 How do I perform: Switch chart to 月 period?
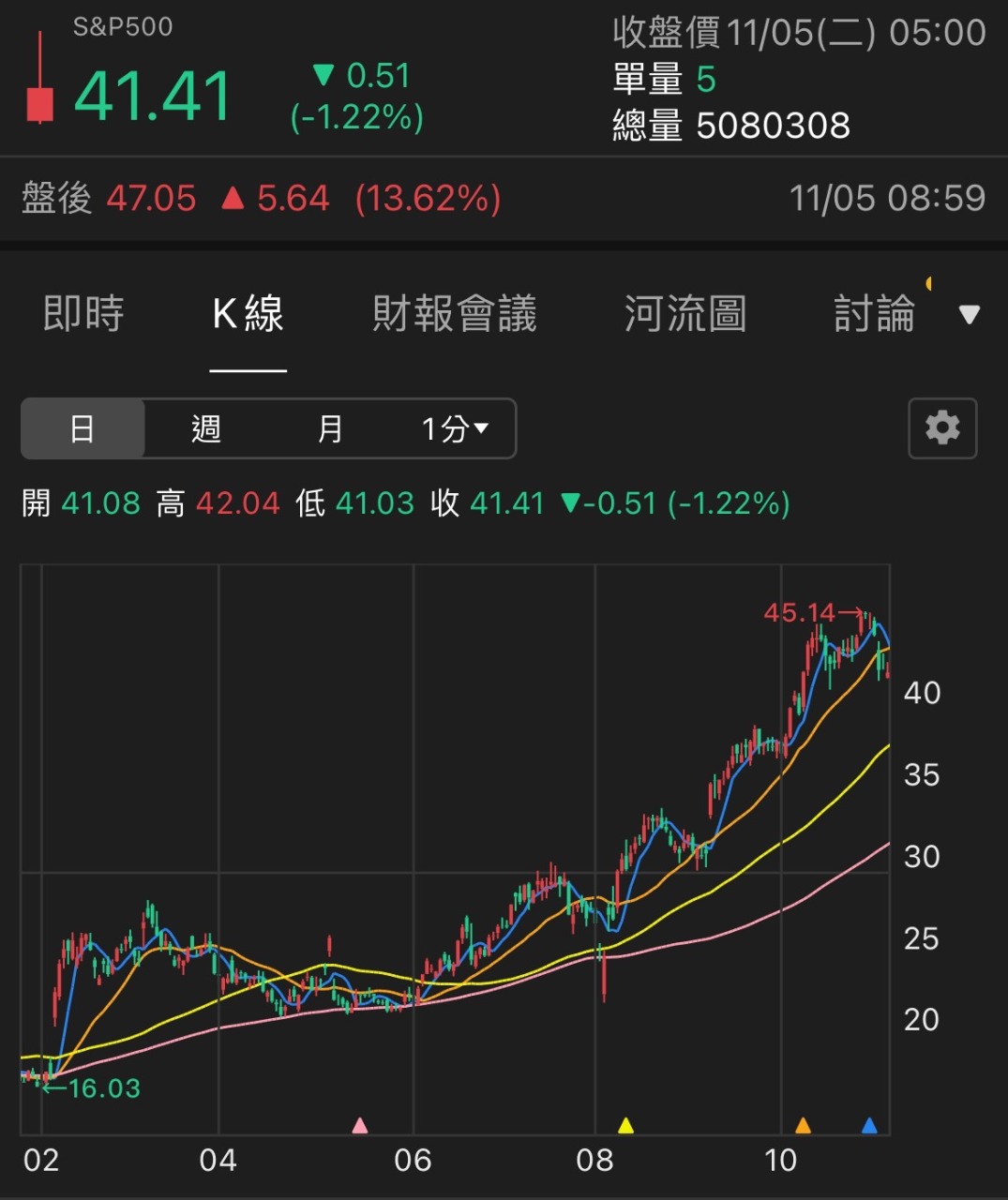click(x=330, y=428)
